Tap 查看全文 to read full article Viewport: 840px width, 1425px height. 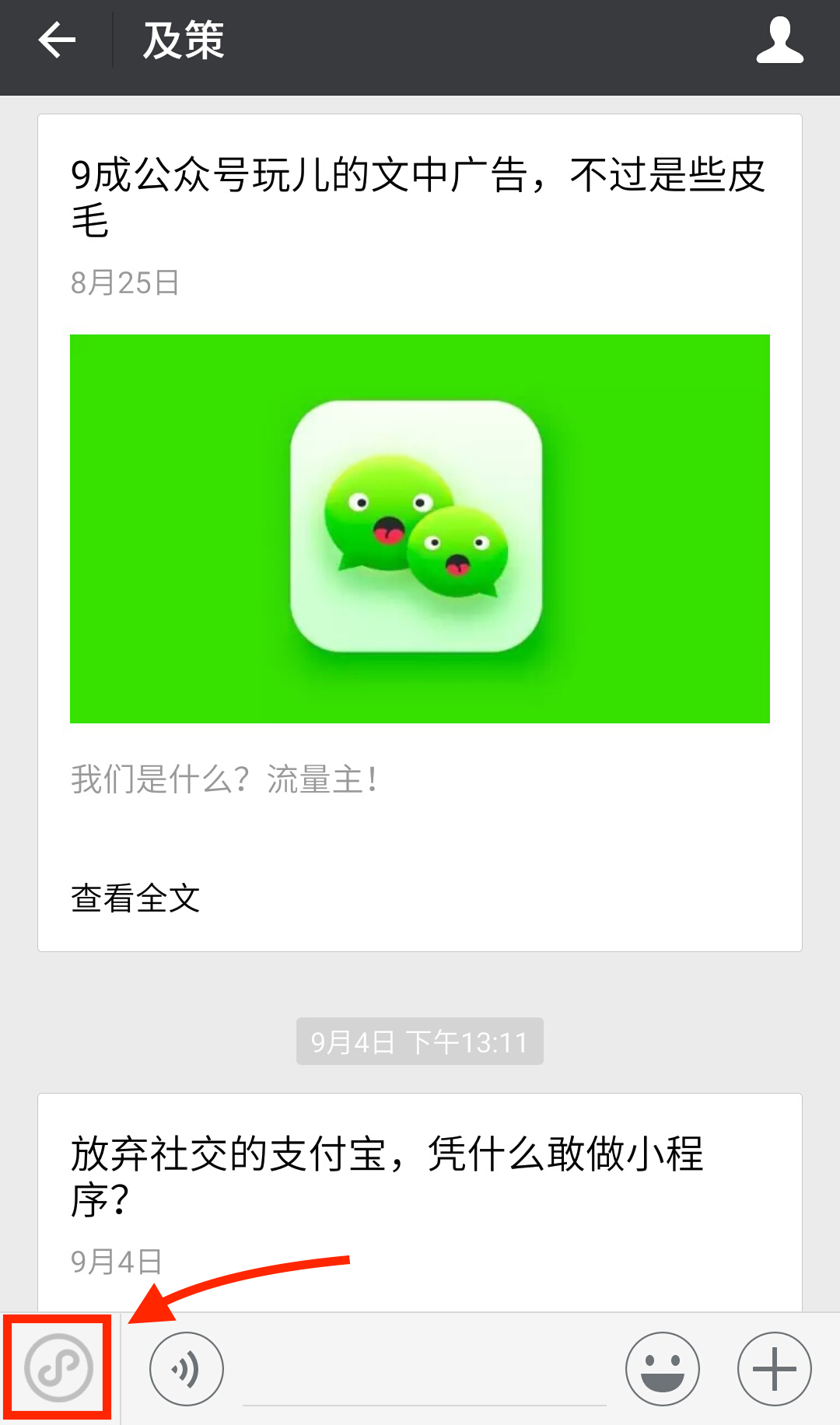135,899
